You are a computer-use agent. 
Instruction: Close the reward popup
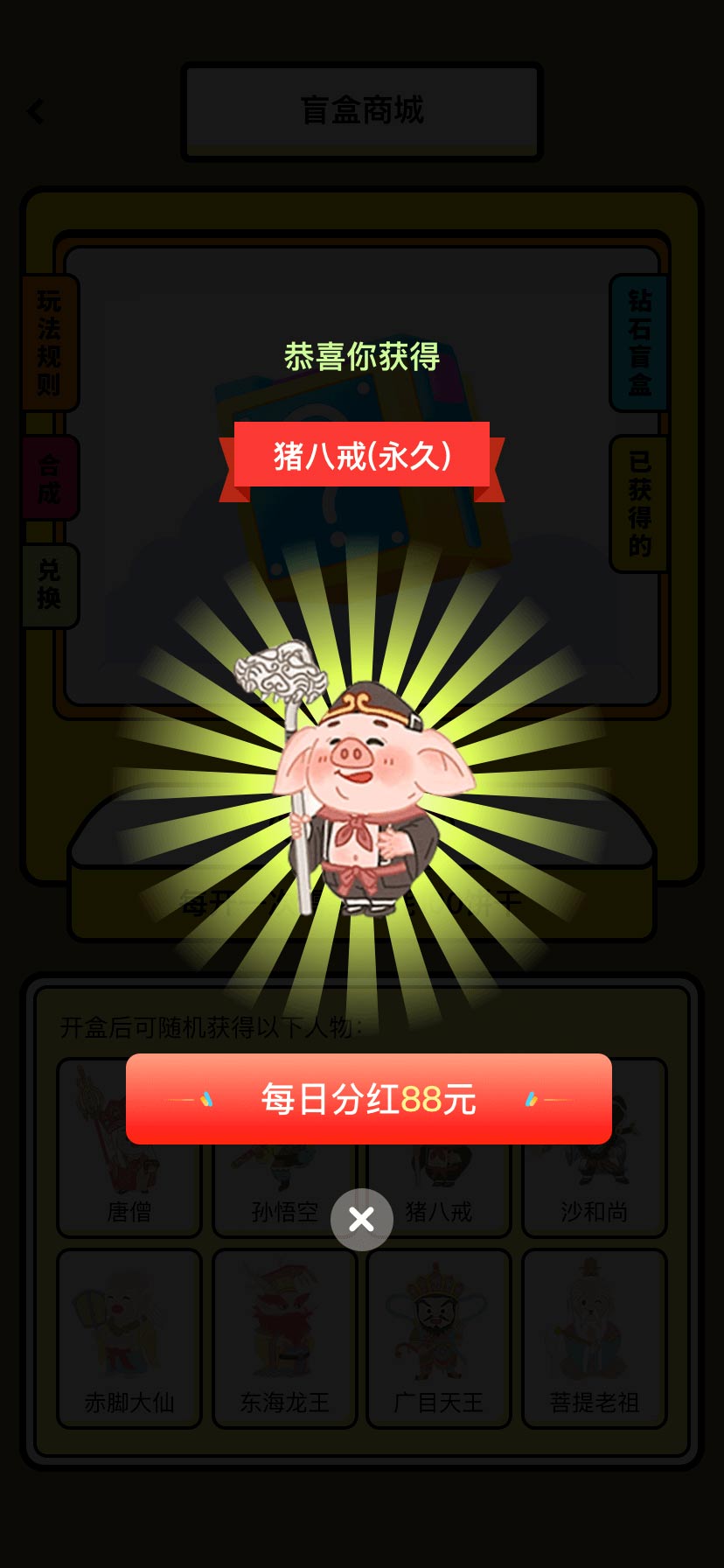[x=361, y=1219]
